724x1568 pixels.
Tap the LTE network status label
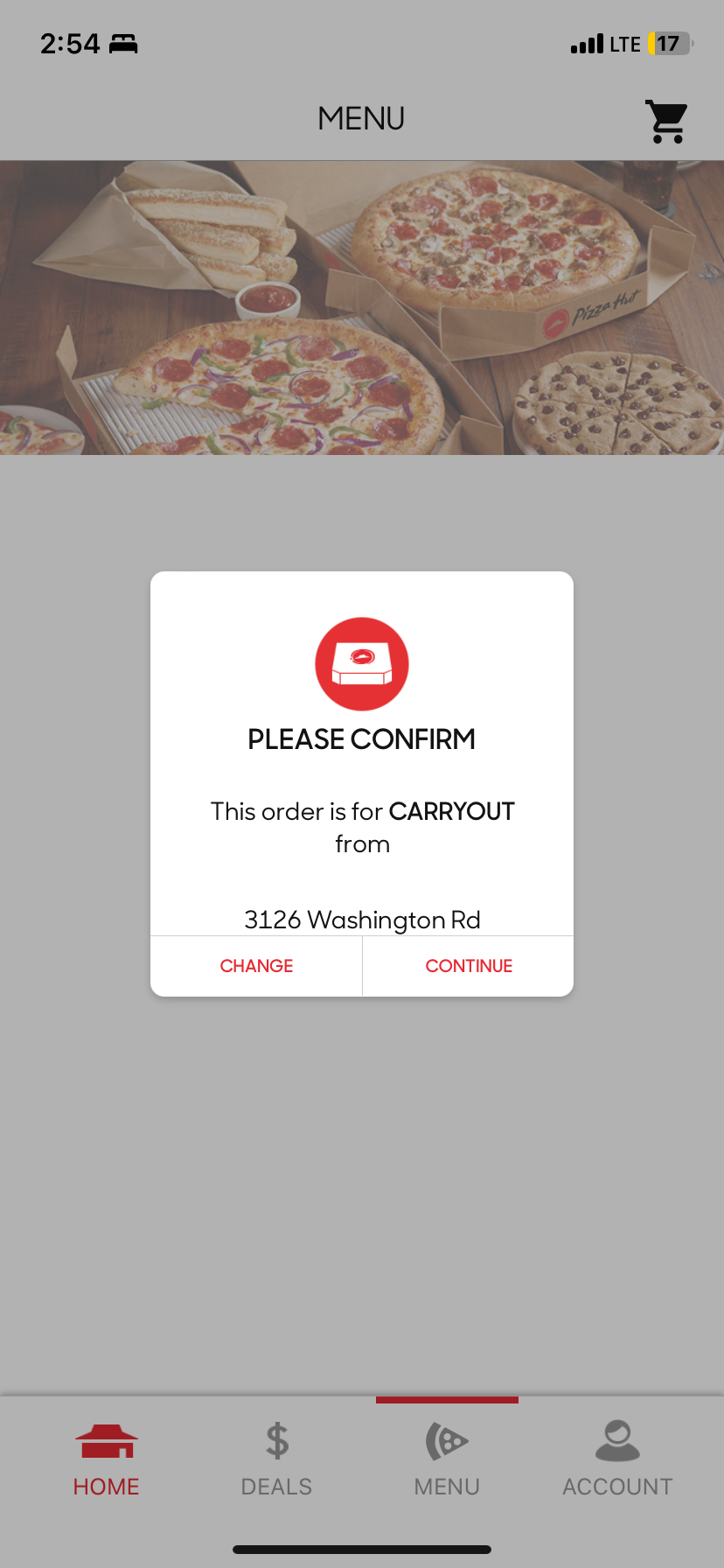coord(626,43)
